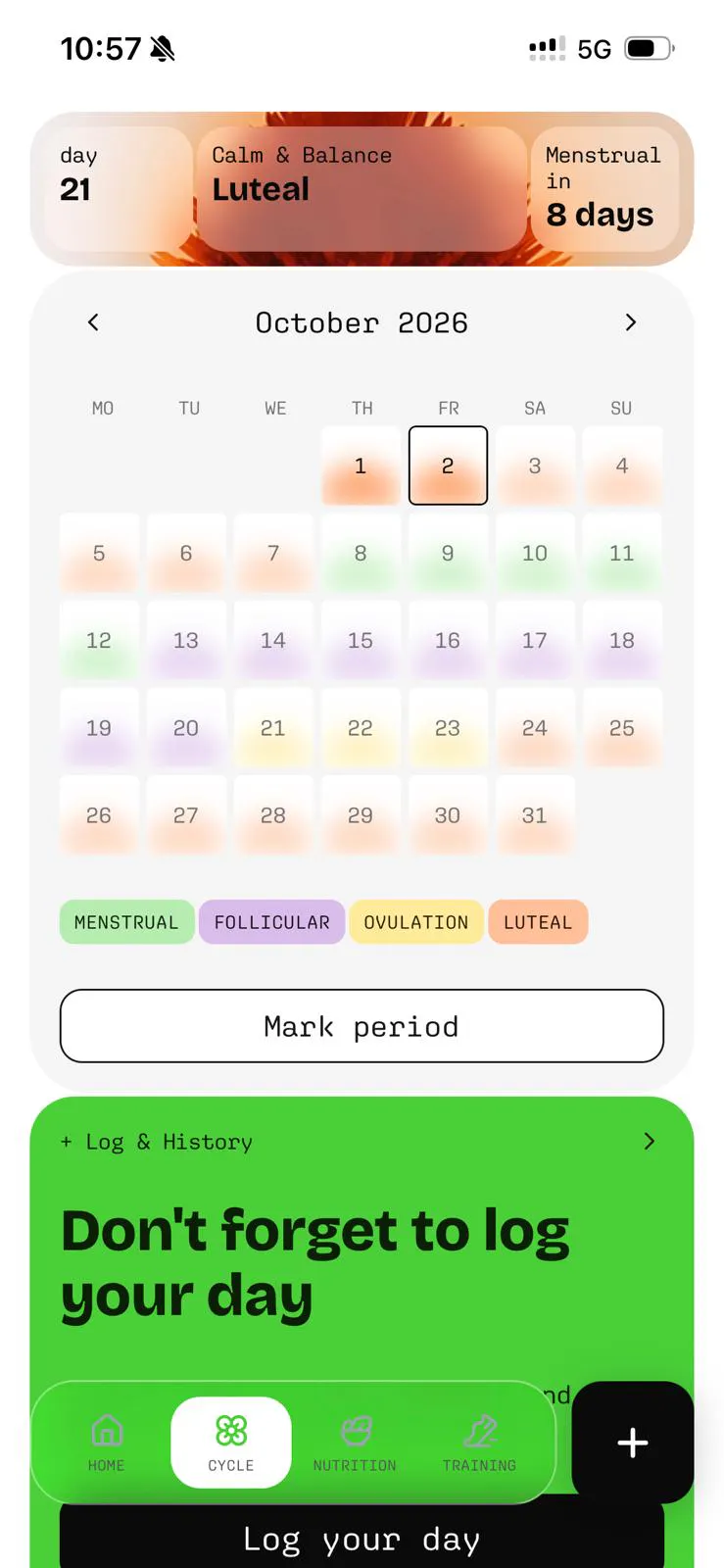Open the Luteal phase card
The image size is (724, 1568).
(x=362, y=188)
